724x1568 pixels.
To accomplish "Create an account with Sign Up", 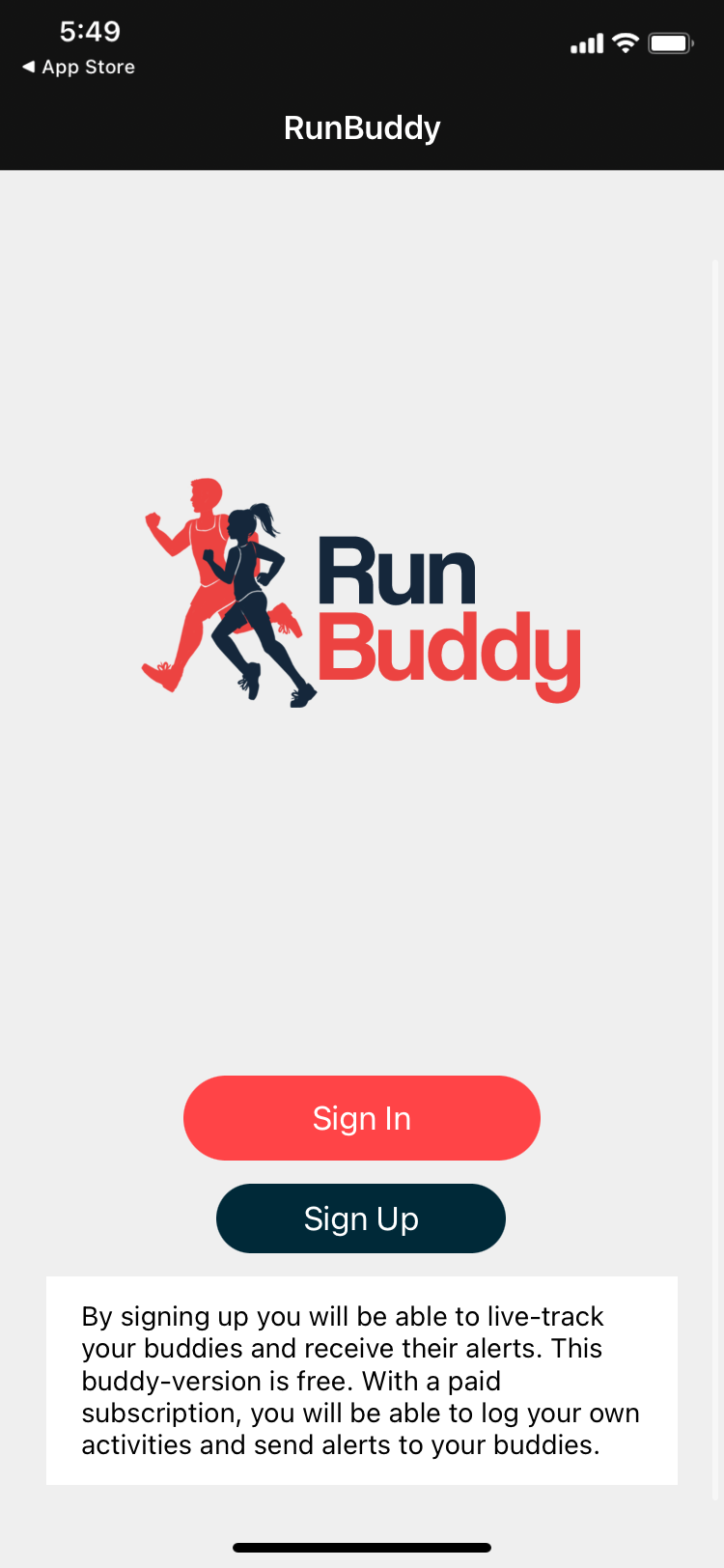I will (361, 1218).
